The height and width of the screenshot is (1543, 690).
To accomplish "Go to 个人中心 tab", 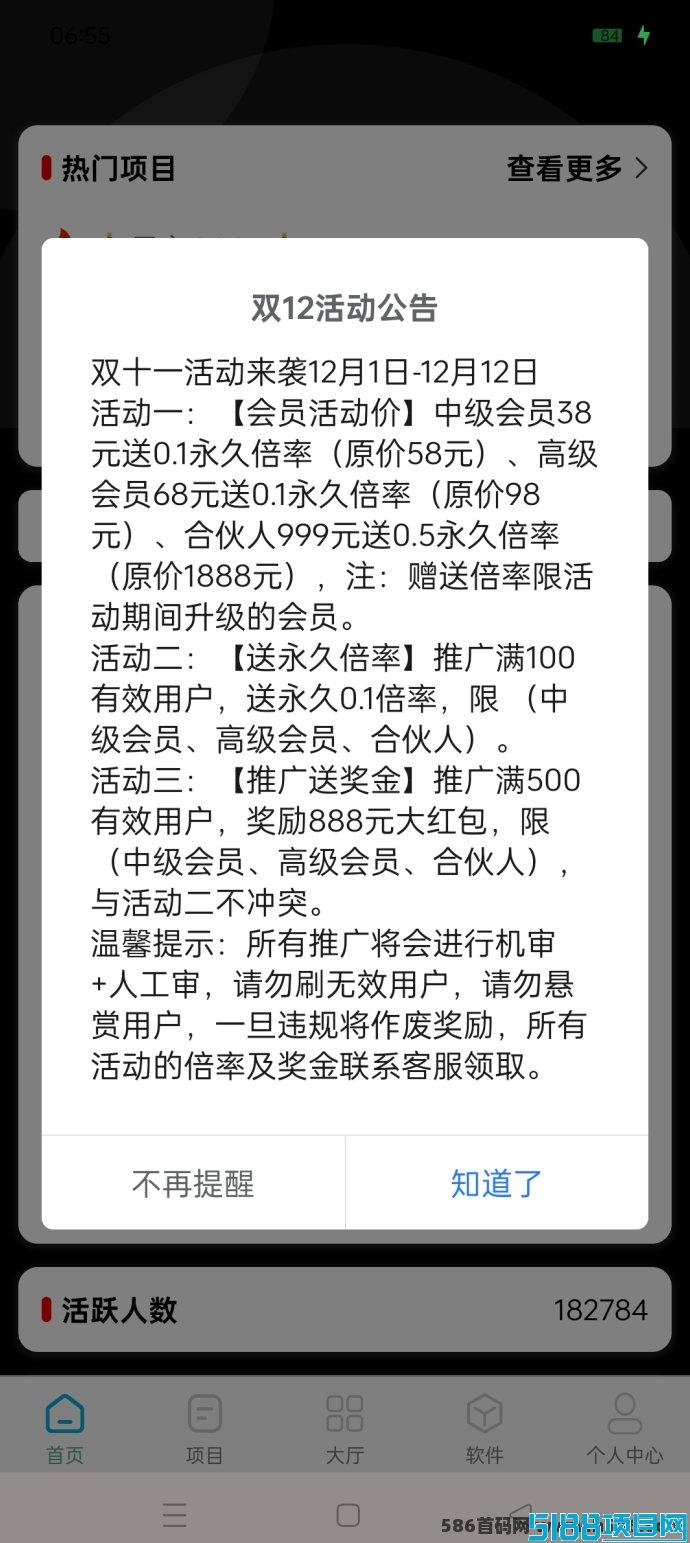I will tap(625, 1428).
